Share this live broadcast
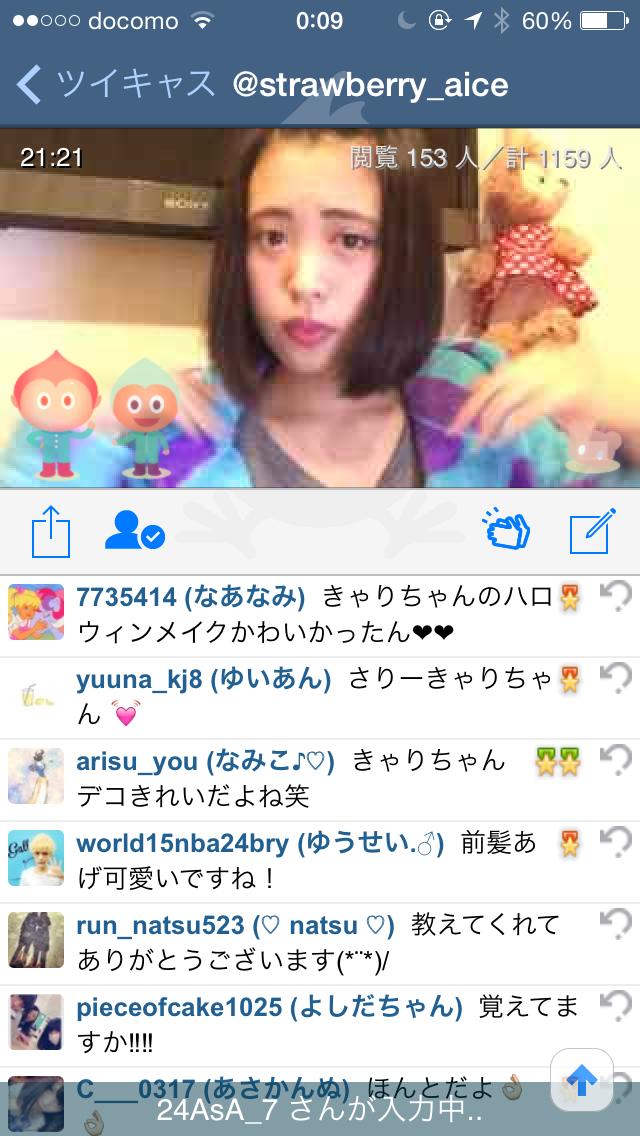The image size is (640, 1136). click(x=51, y=530)
